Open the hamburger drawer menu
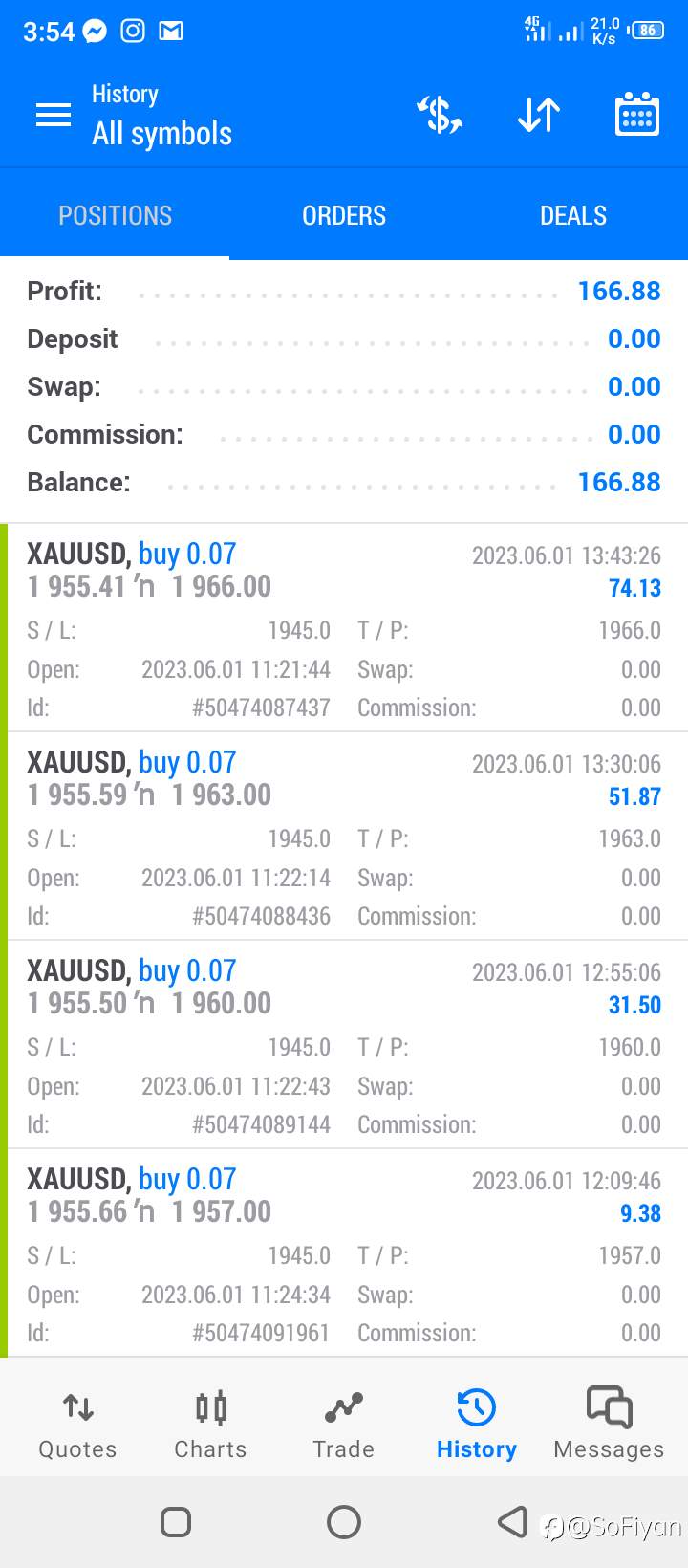Viewport: 688px width, 1568px height. 54,116
